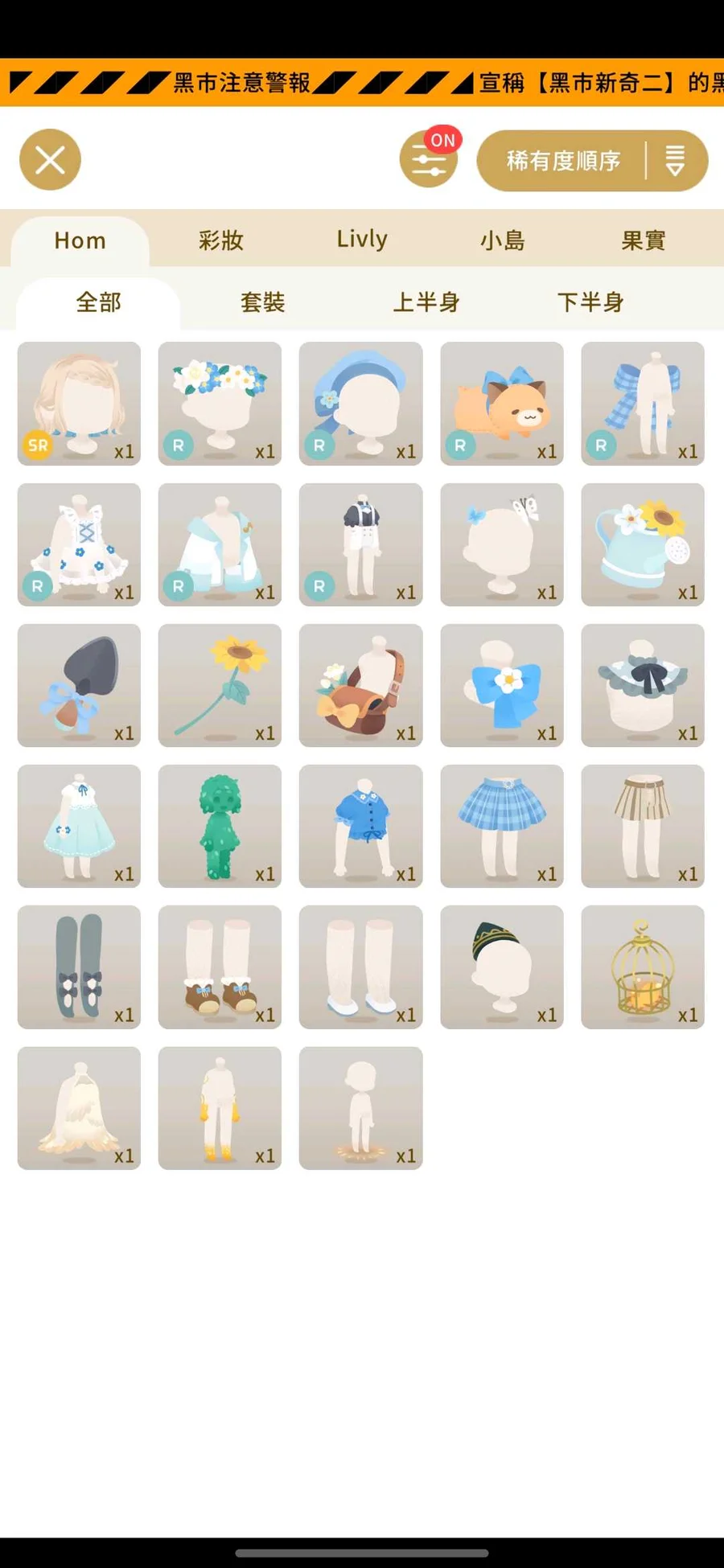The width and height of the screenshot is (724, 1568).
Task: Go to the 果實 tab
Action: [x=643, y=240]
